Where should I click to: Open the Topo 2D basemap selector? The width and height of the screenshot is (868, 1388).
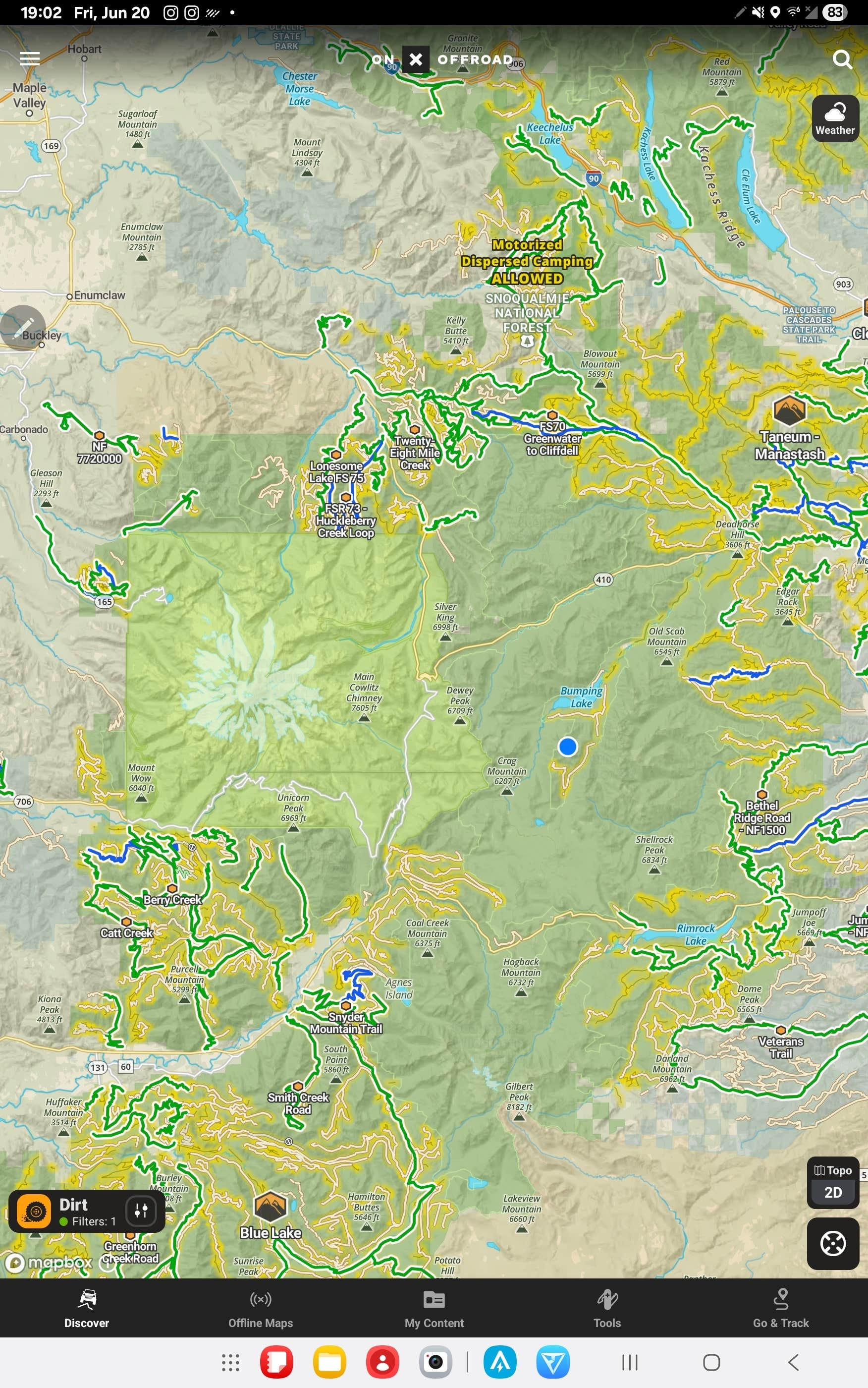click(x=832, y=1182)
